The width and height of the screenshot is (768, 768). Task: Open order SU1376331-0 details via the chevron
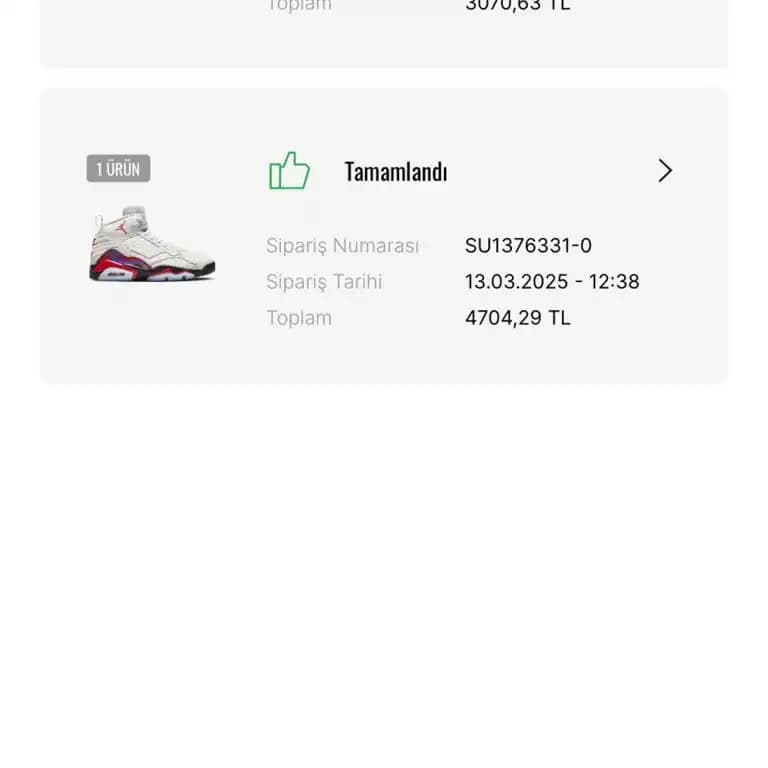pyautogui.click(x=665, y=171)
